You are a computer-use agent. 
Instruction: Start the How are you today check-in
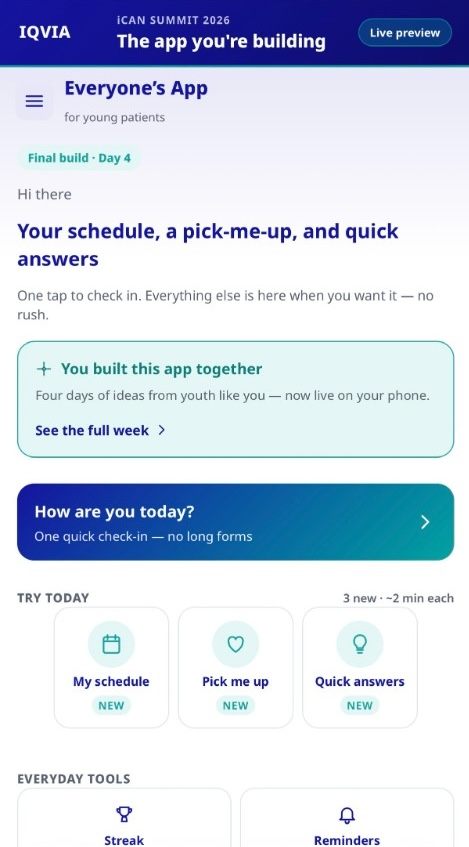236,522
